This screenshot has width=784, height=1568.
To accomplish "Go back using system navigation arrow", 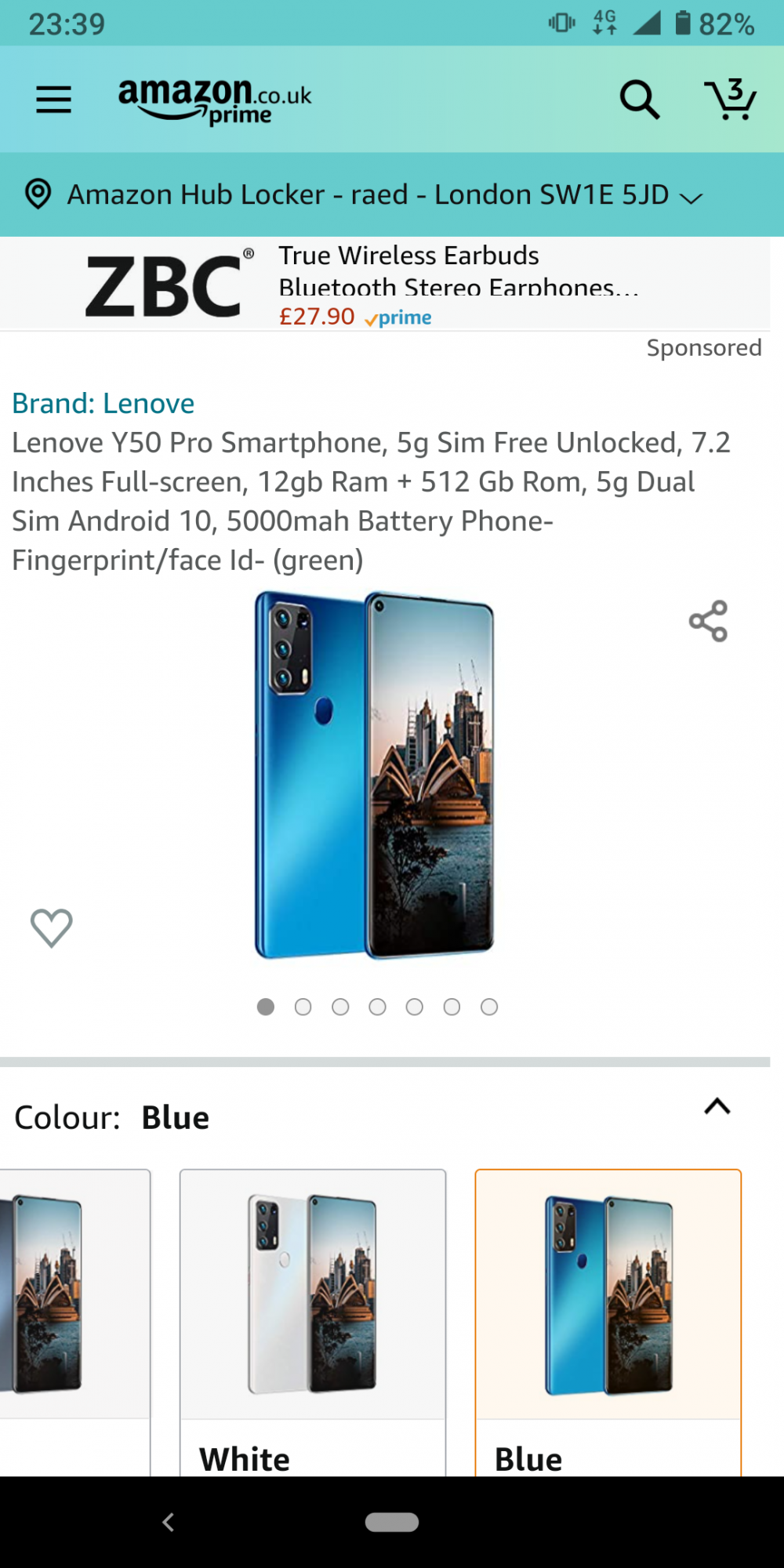I will coord(168,1522).
